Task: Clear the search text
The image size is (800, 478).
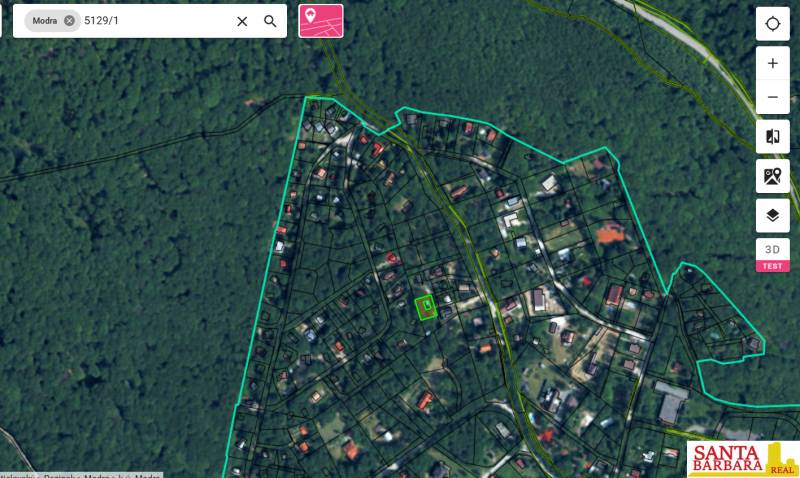Action: coord(242,21)
